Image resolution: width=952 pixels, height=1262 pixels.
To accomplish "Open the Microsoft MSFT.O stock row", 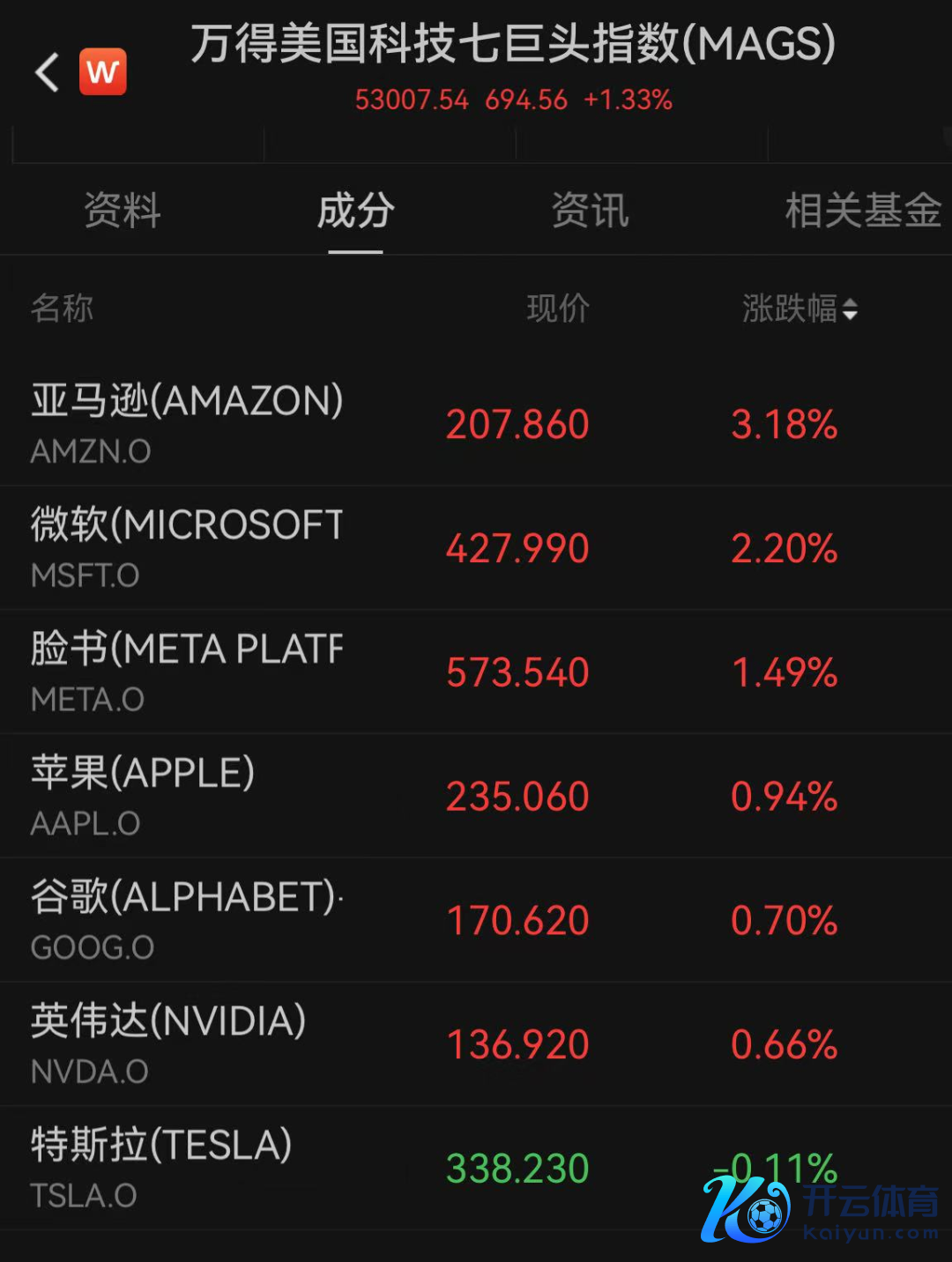I will point(187,548).
